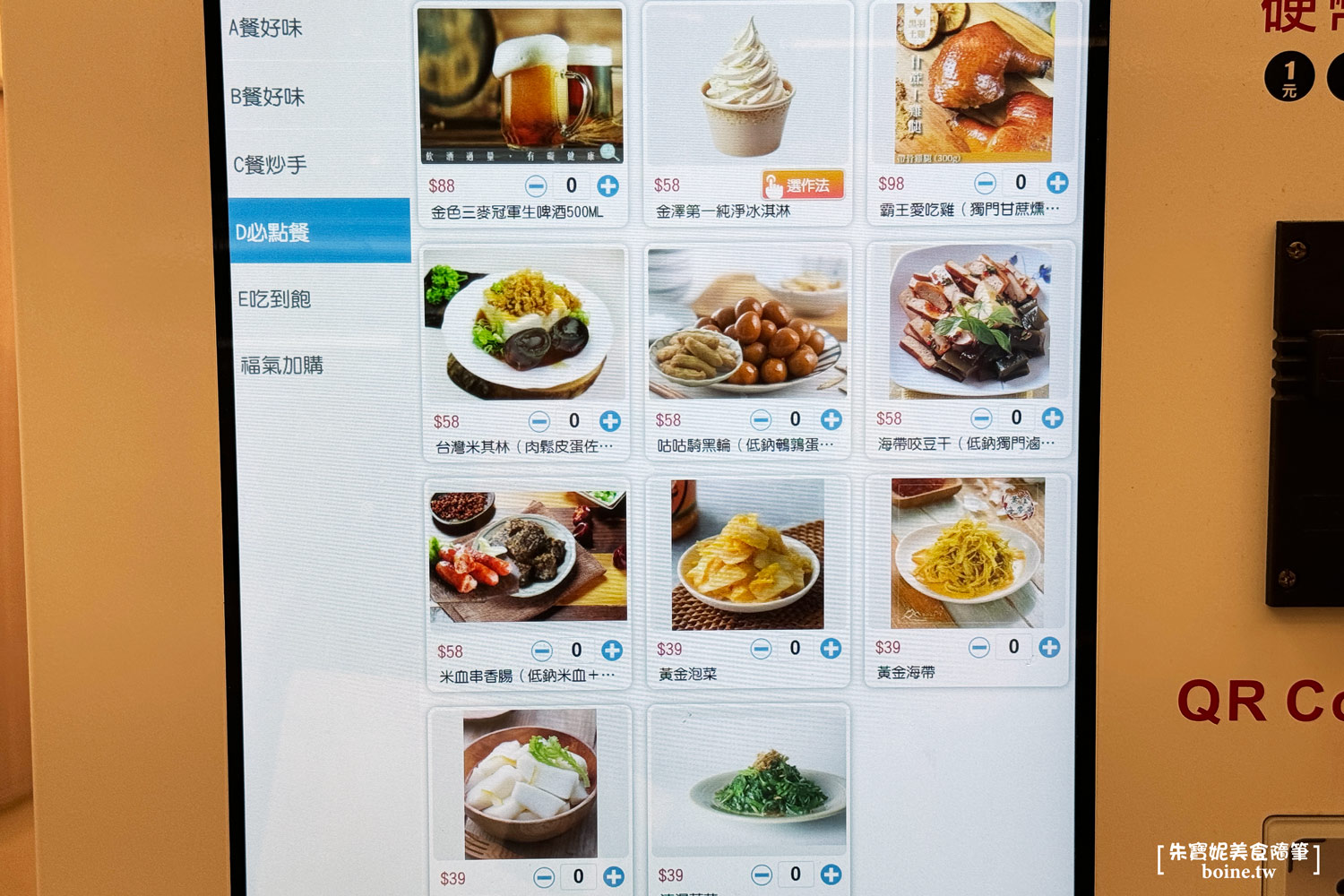Image resolution: width=1344 pixels, height=896 pixels.
Task: Zoom the beer picture with the magnifier icon
Action: coord(609,153)
